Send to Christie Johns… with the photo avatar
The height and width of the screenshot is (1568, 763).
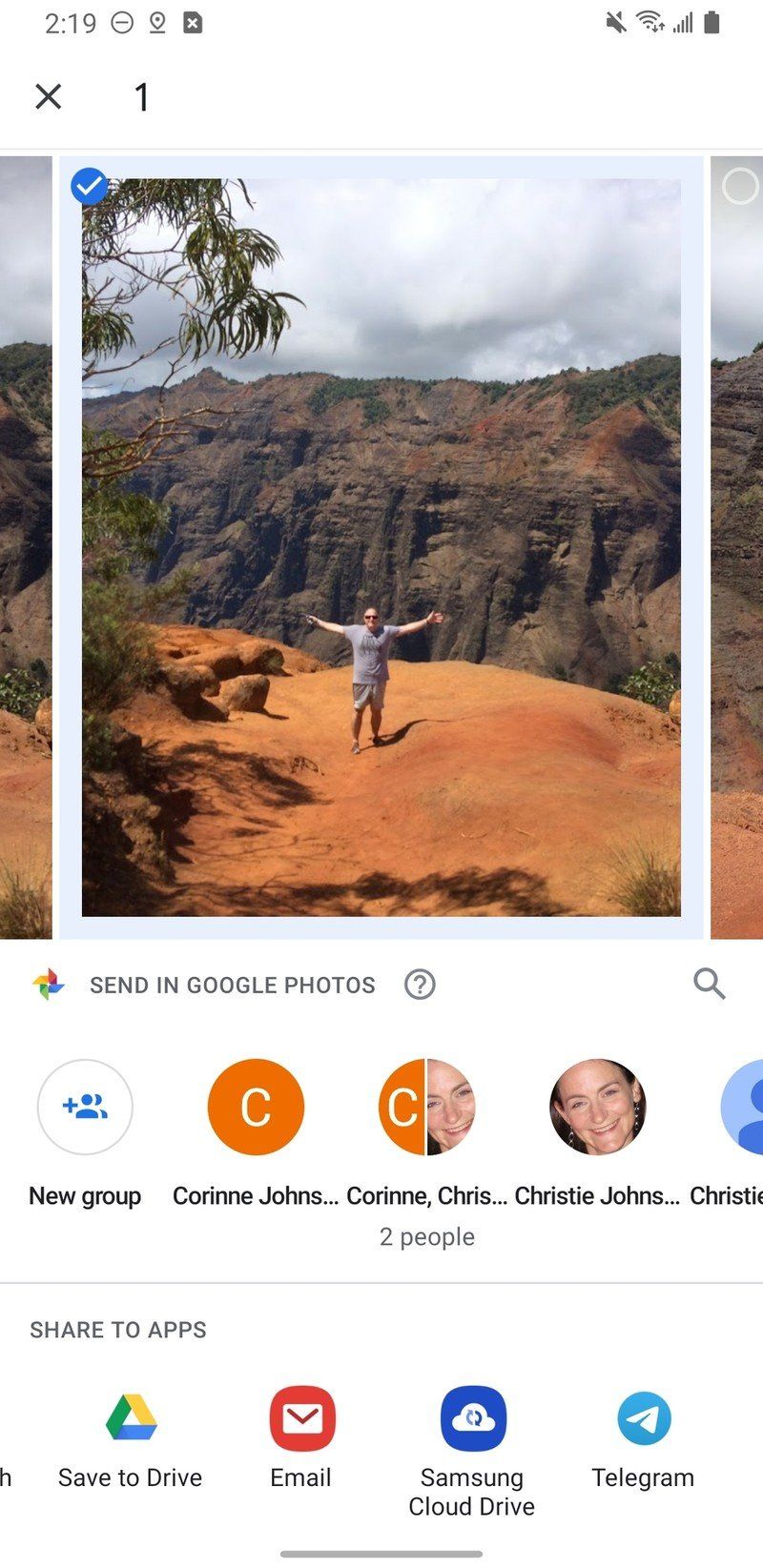598,1134
